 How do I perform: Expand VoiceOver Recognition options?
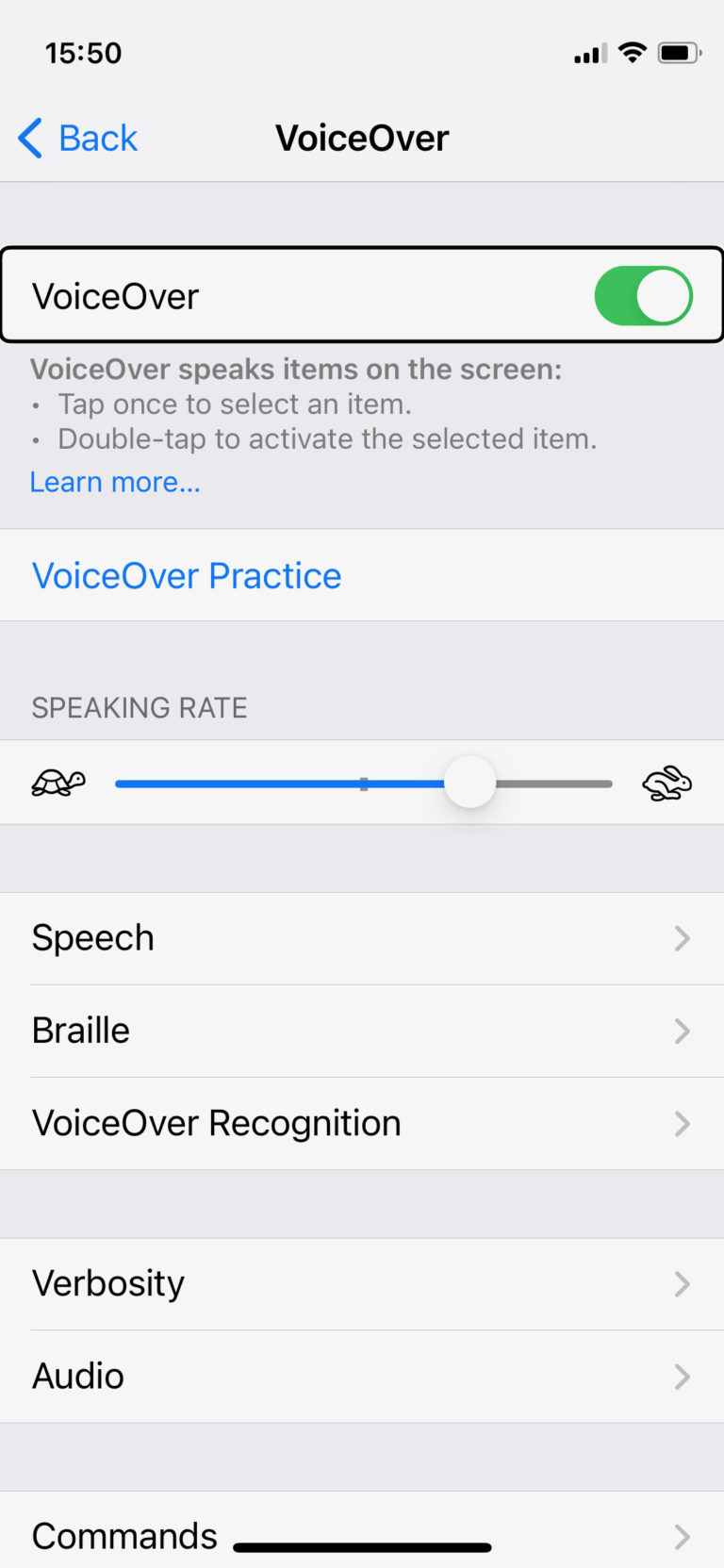pos(362,1123)
